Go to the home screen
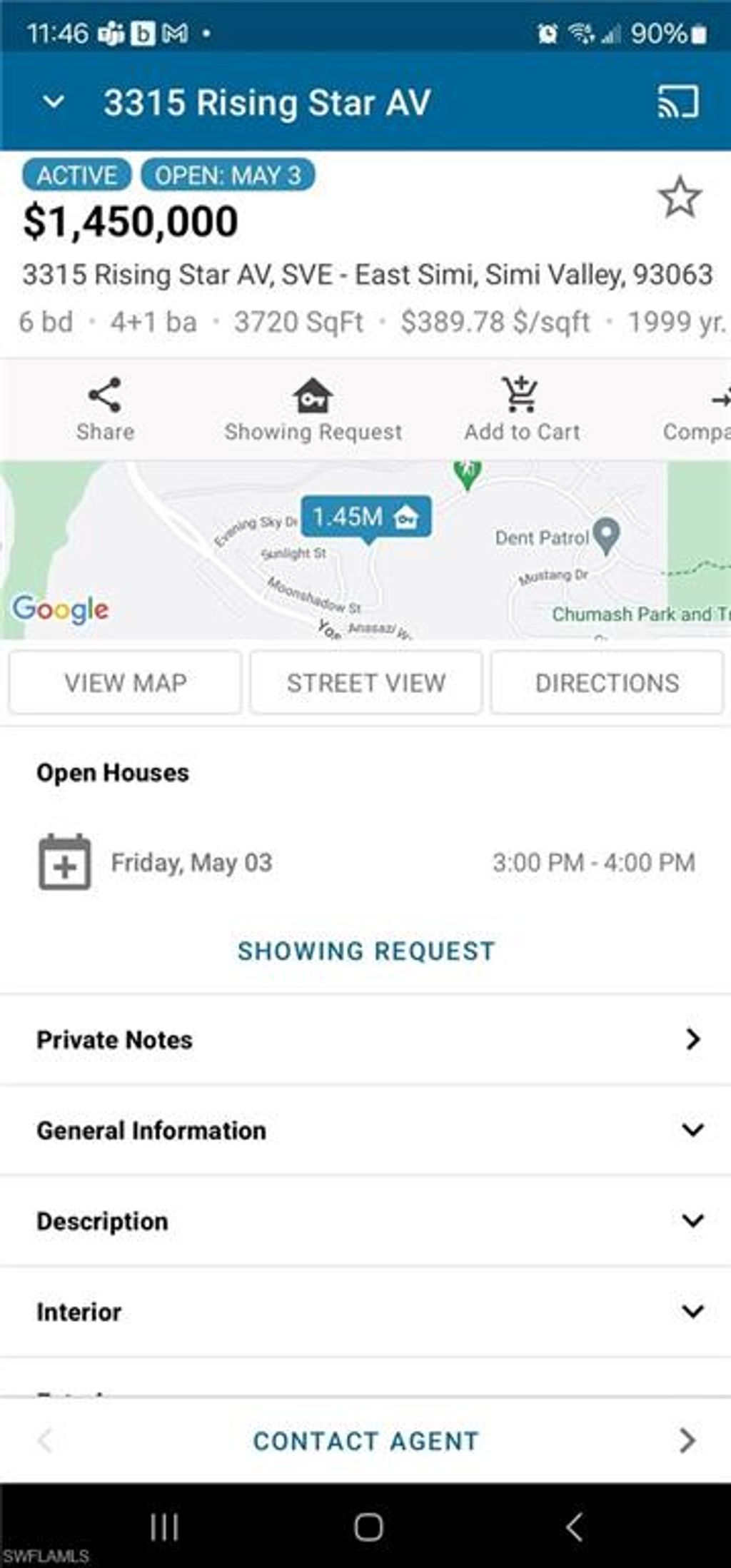The width and height of the screenshot is (731, 1568). click(368, 1527)
